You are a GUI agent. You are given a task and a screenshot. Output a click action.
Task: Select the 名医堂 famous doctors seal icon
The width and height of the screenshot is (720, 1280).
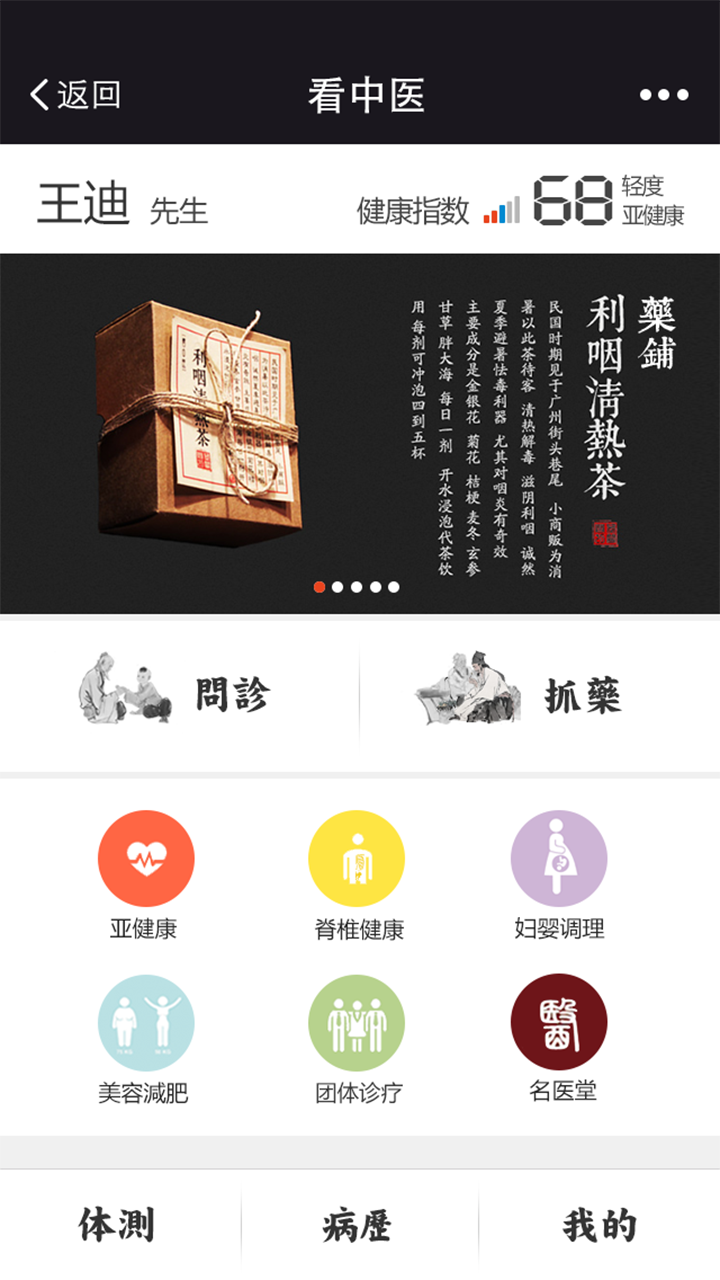pos(558,1022)
